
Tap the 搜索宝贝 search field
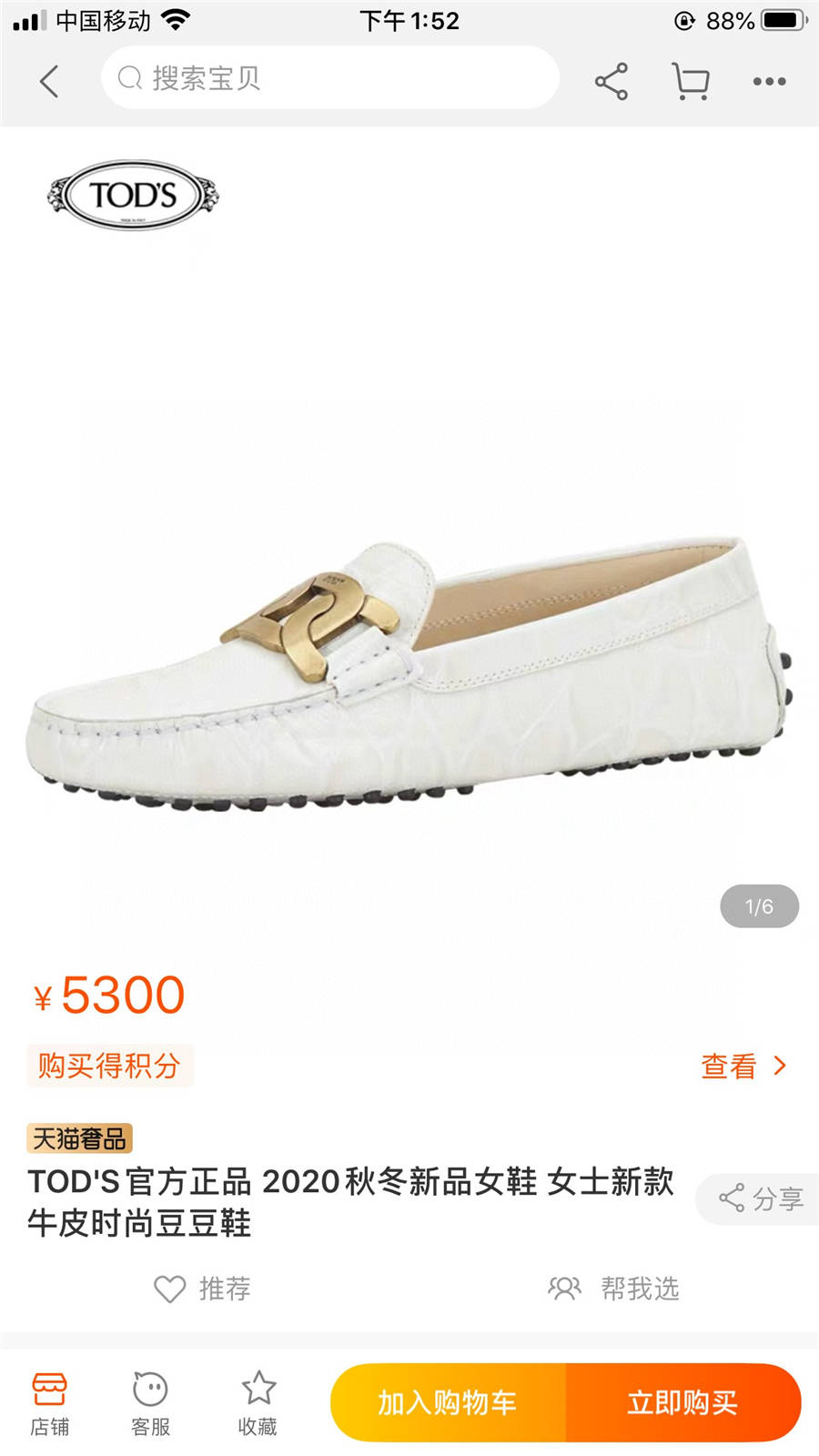pos(329,78)
